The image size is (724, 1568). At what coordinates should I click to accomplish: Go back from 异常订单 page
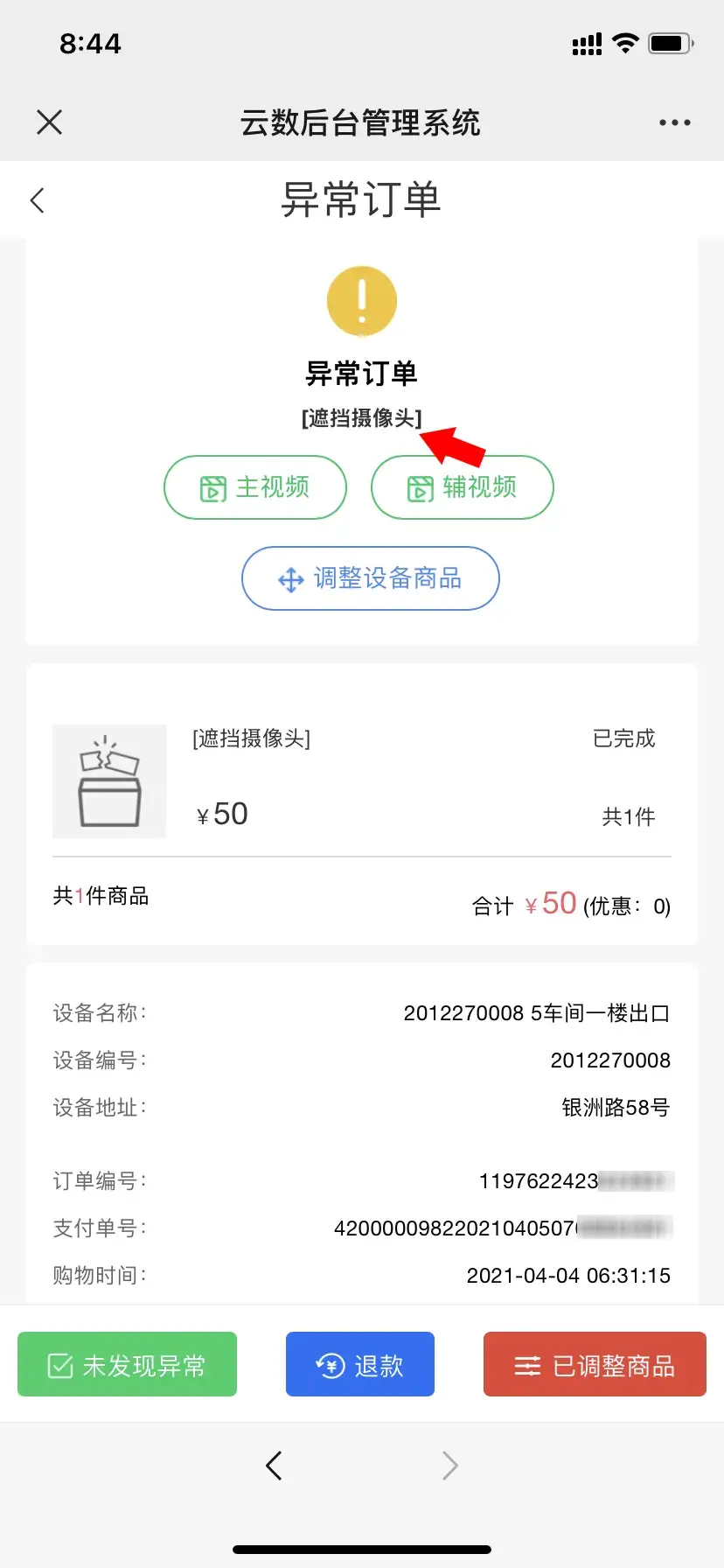(37, 200)
